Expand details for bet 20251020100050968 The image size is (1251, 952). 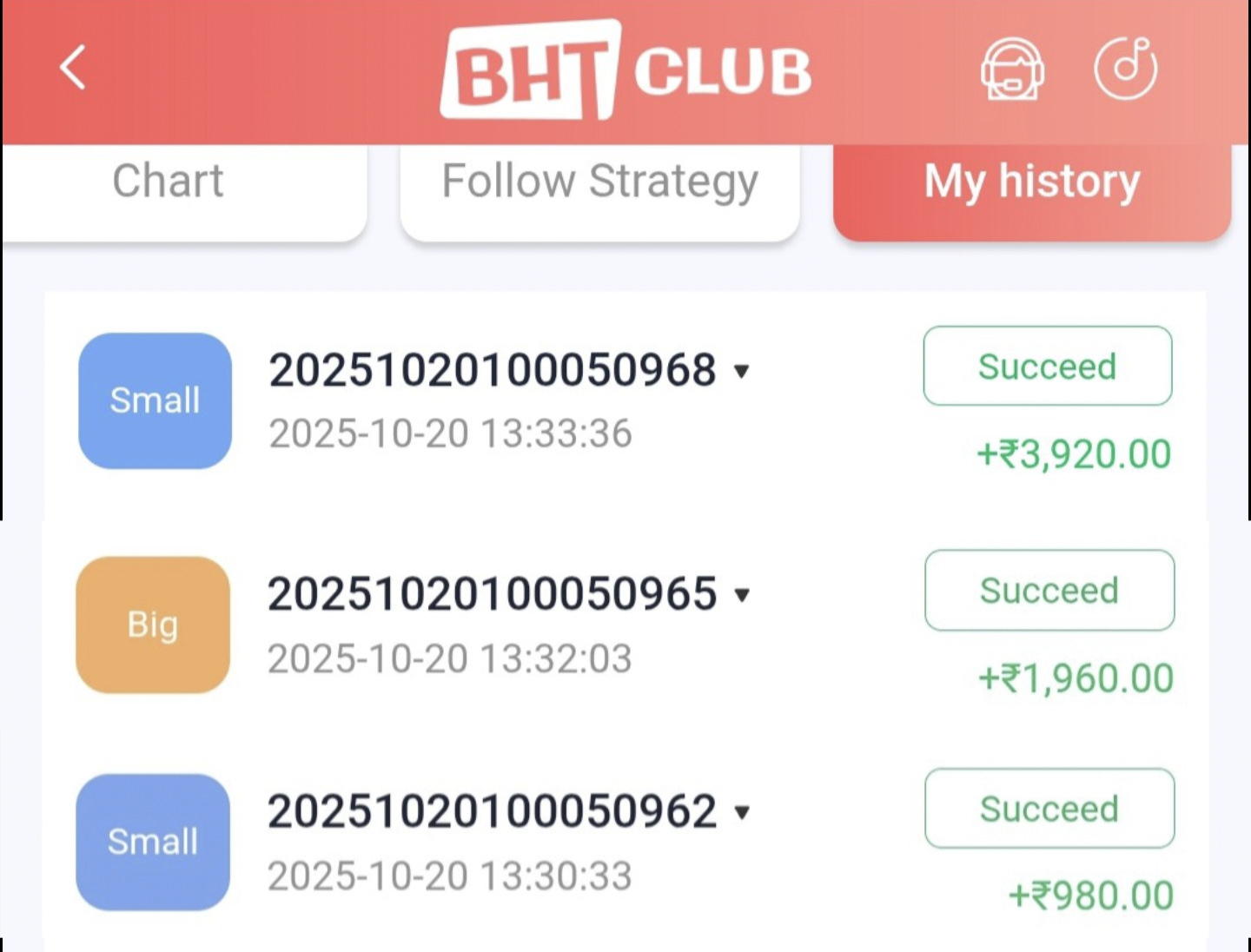pyautogui.click(x=741, y=372)
